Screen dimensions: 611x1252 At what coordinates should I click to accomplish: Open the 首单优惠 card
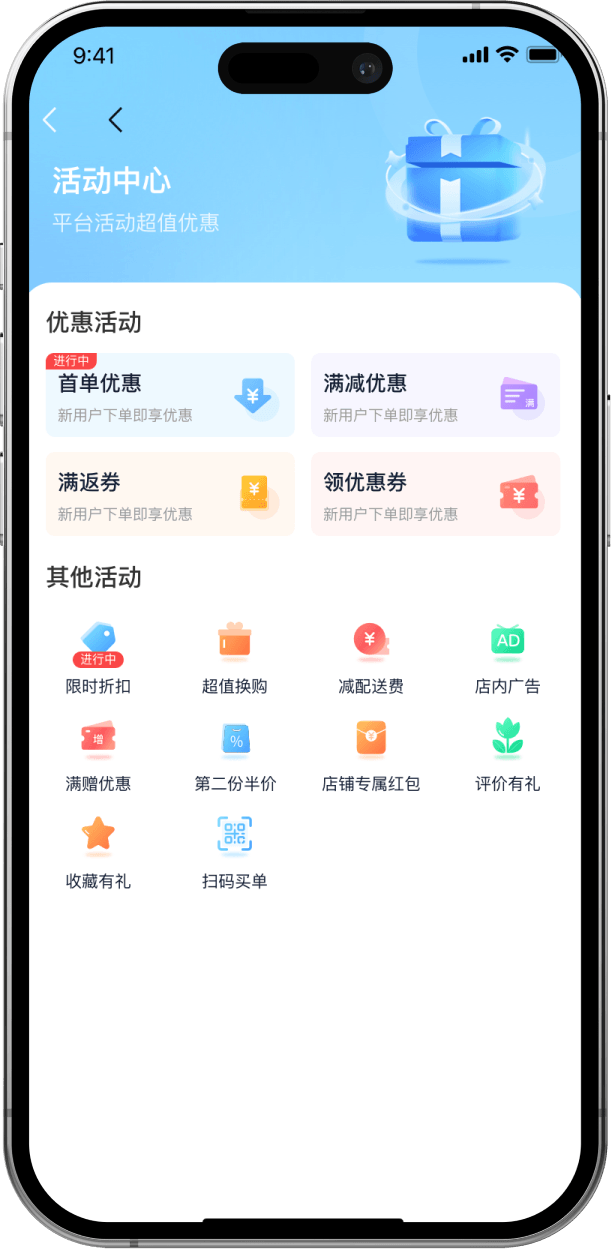170,395
